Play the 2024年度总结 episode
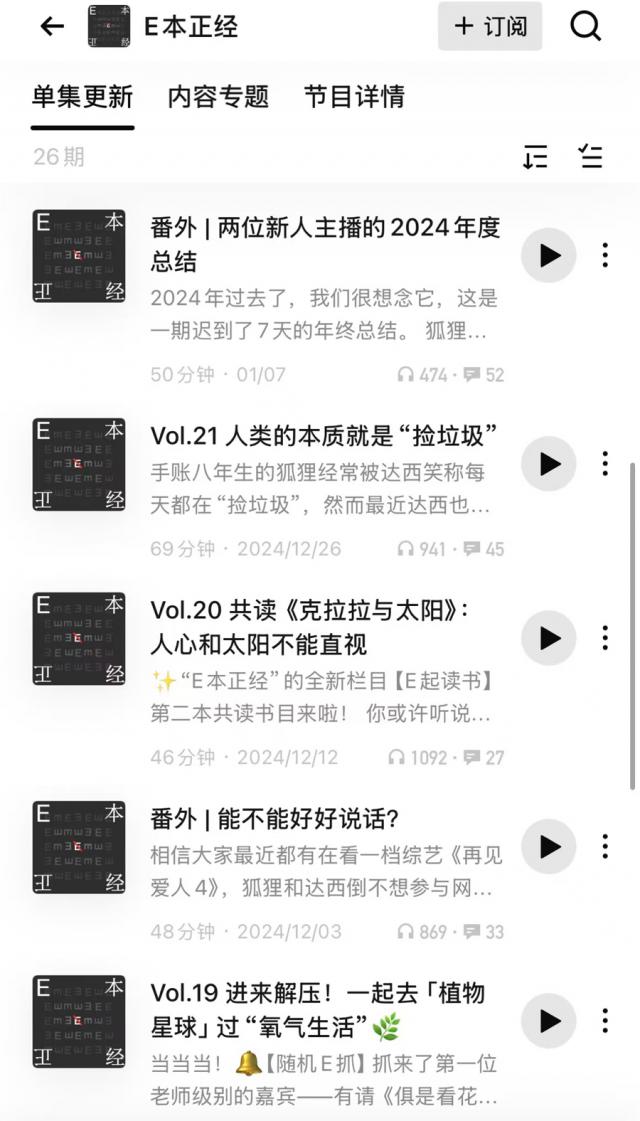 pyautogui.click(x=549, y=255)
